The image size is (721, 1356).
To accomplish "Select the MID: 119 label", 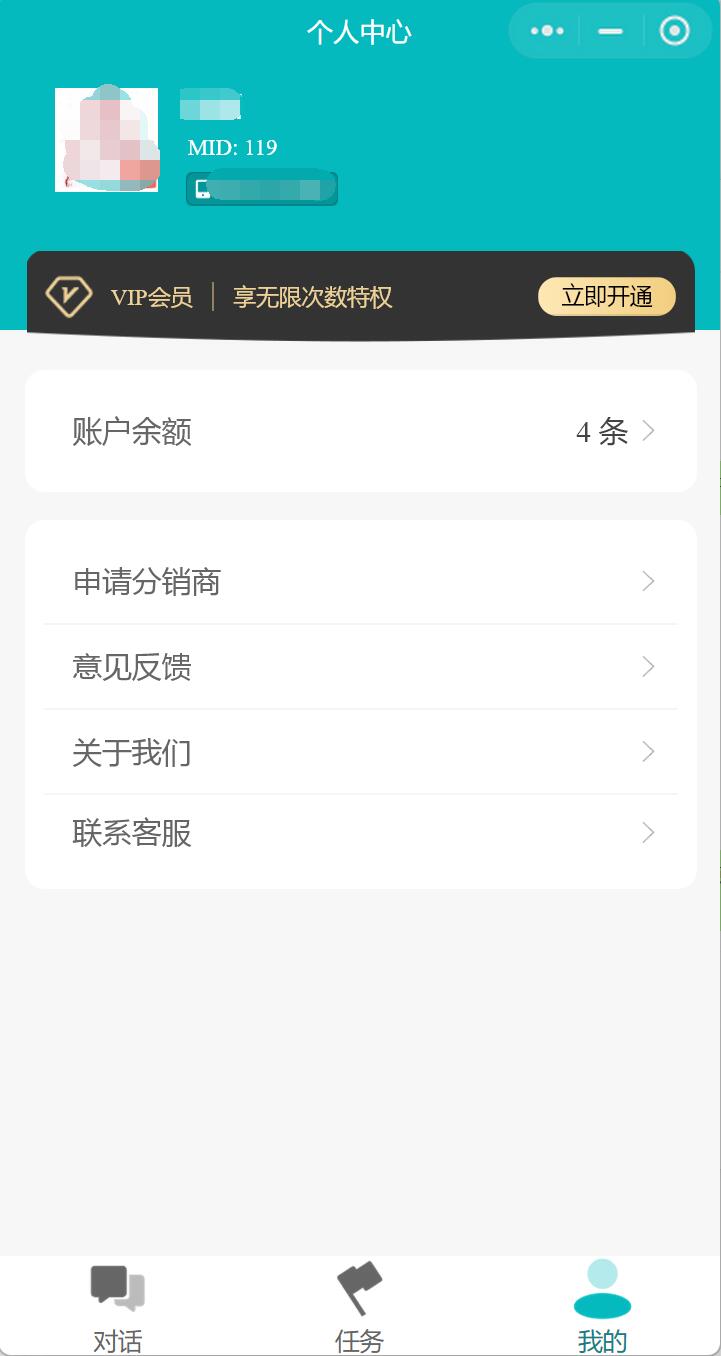I will tap(232, 147).
